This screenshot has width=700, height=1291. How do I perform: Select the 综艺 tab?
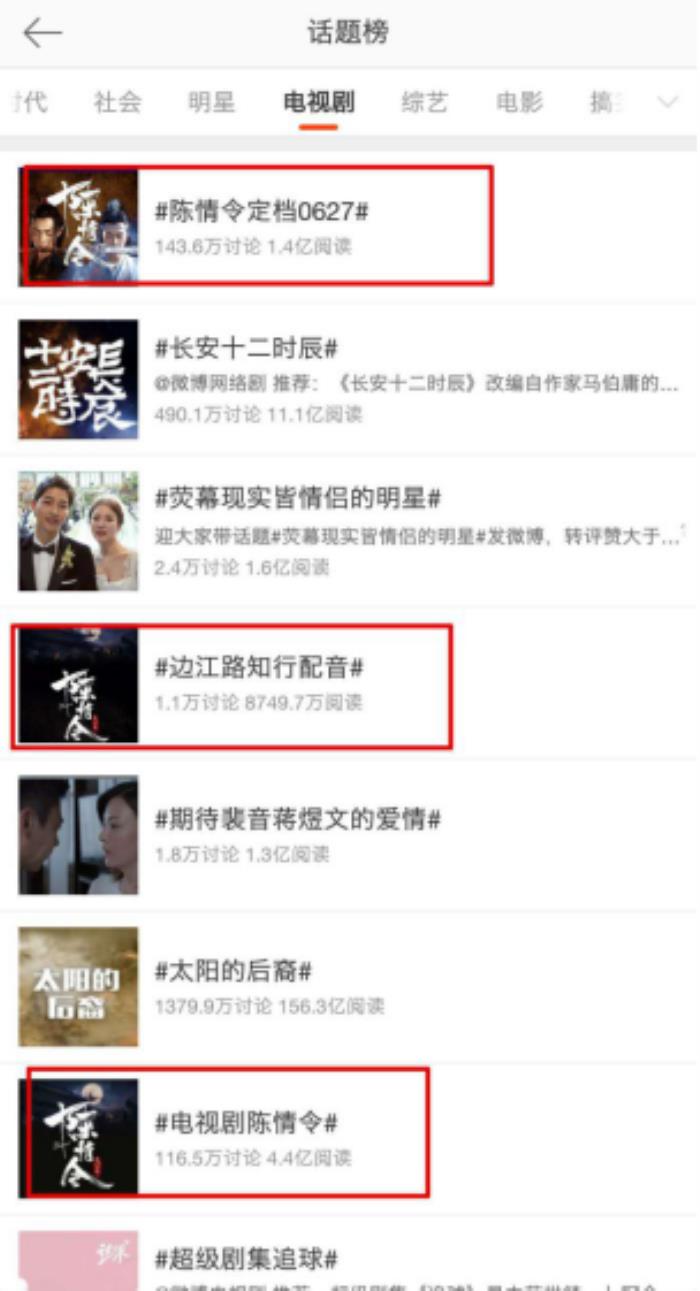(x=424, y=102)
